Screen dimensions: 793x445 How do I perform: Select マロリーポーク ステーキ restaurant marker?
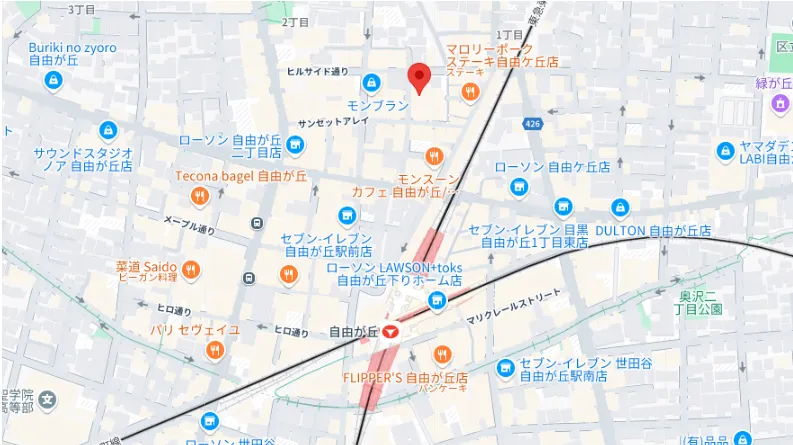tap(471, 92)
